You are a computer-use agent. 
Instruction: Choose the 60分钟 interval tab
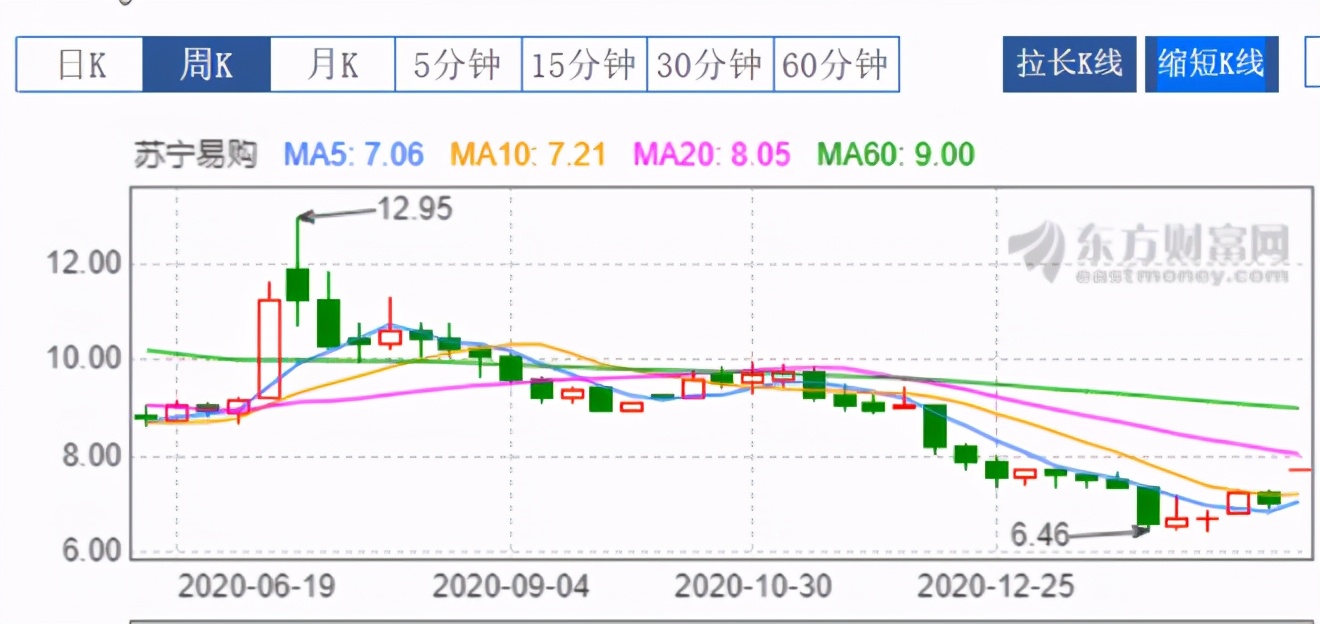836,66
